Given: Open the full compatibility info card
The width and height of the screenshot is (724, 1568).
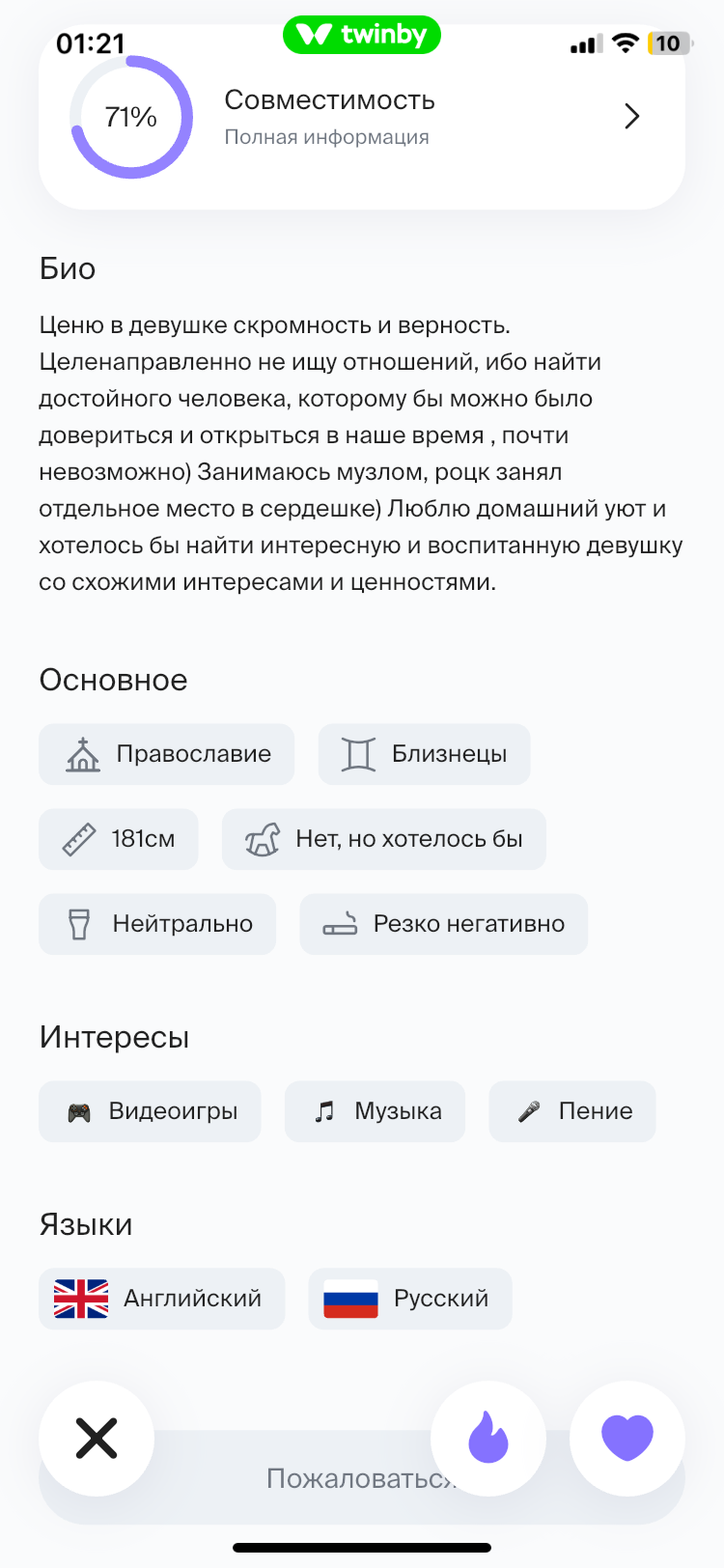Looking at the screenshot, I should (x=362, y=117).
